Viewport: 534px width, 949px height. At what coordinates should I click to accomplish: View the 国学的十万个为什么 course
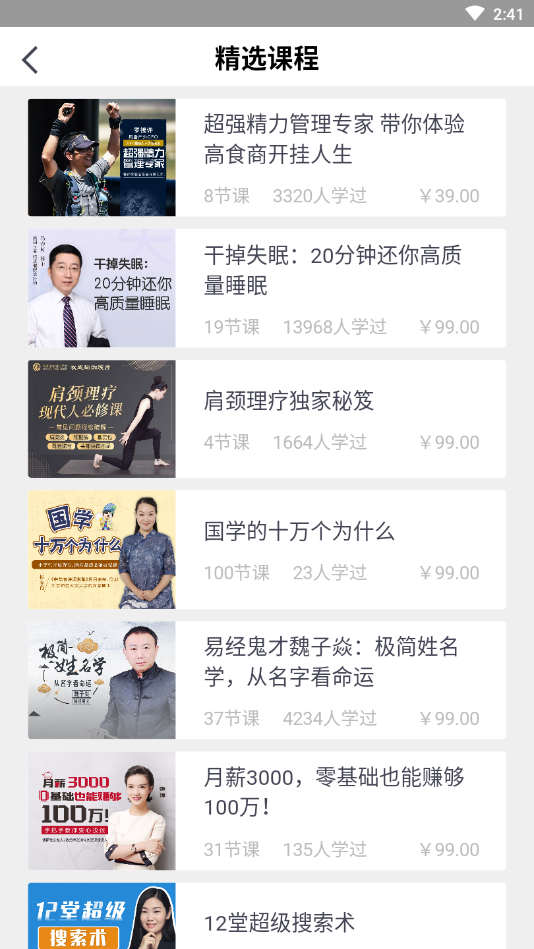(266, 550)
